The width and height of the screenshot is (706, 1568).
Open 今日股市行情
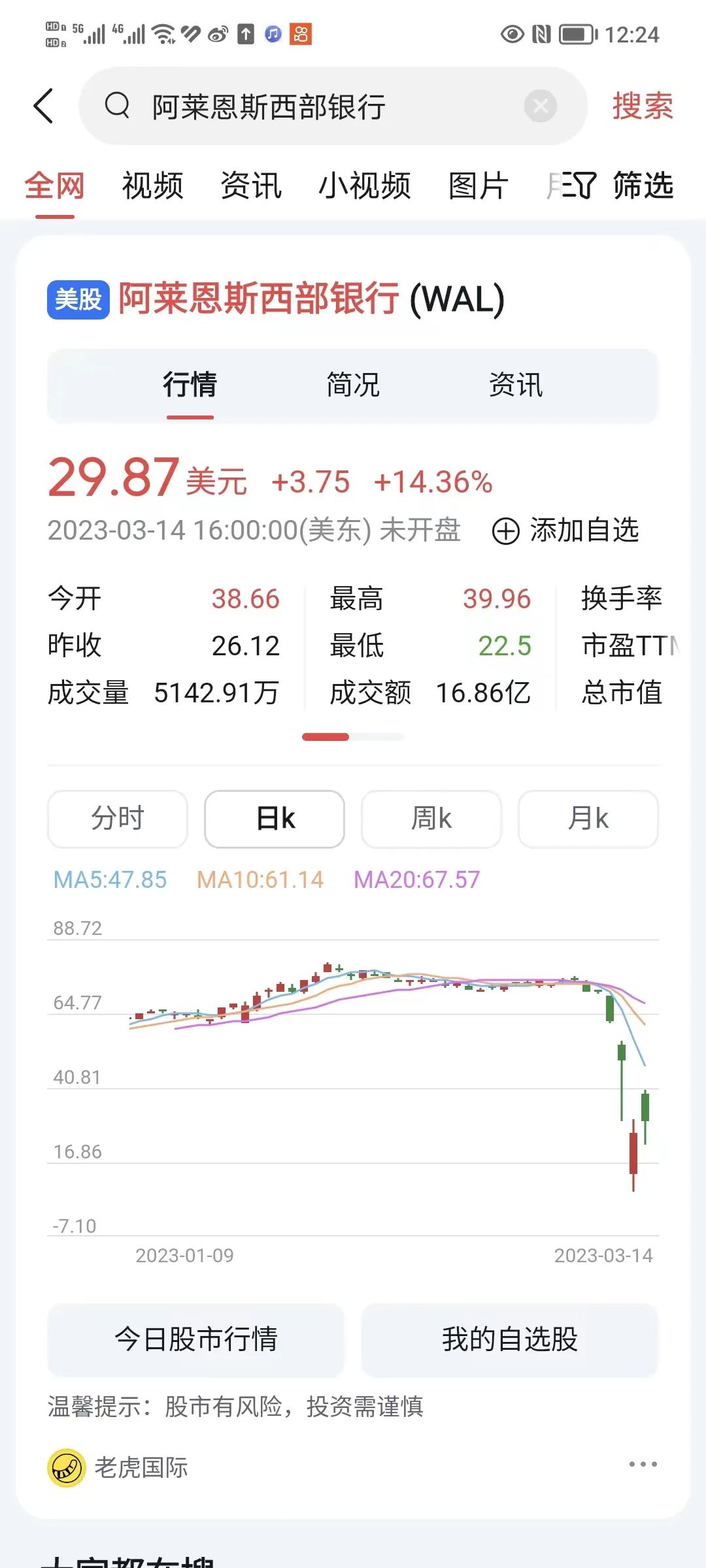point(196,1339)
